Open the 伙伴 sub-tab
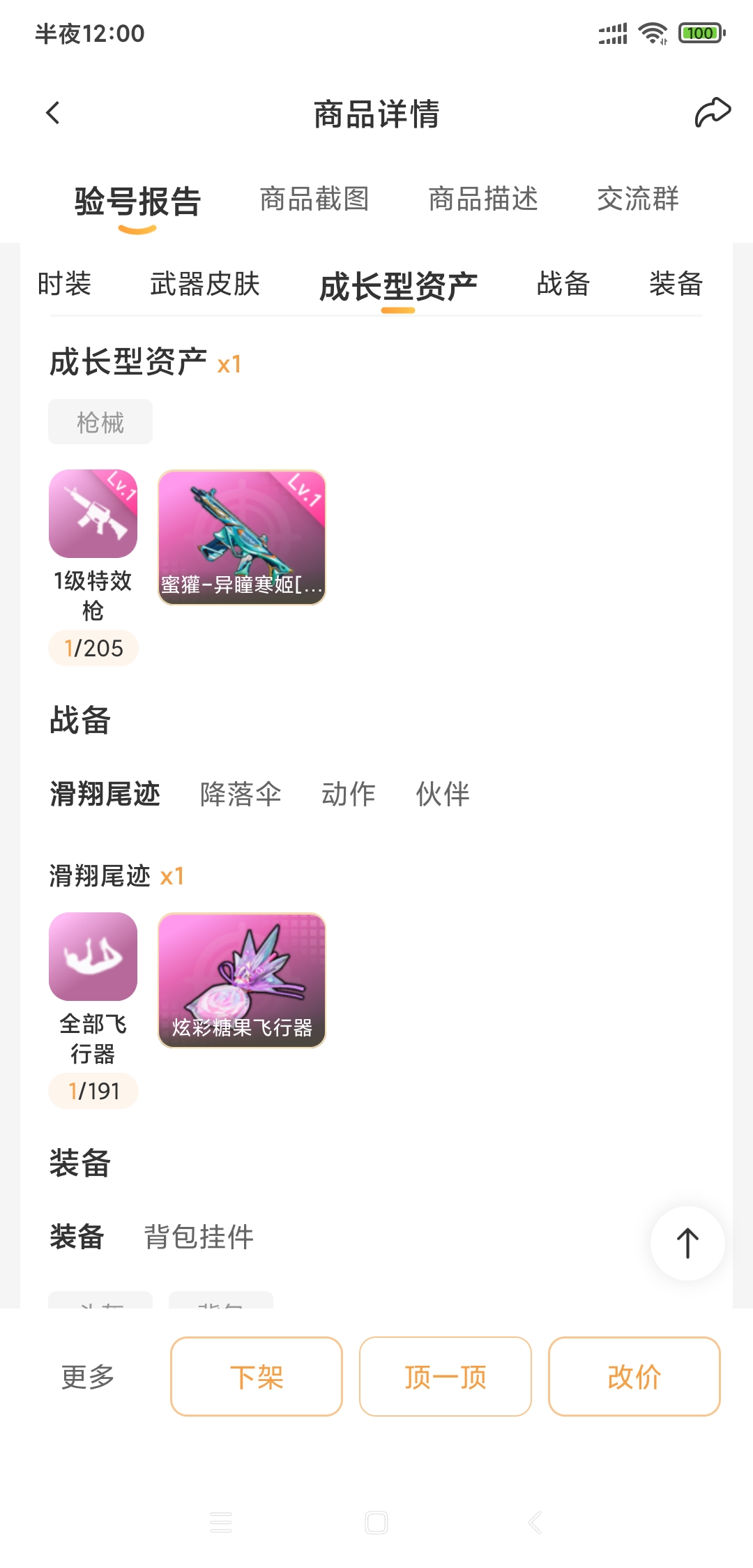753x1568 pixels. click(x=443, y=794)
